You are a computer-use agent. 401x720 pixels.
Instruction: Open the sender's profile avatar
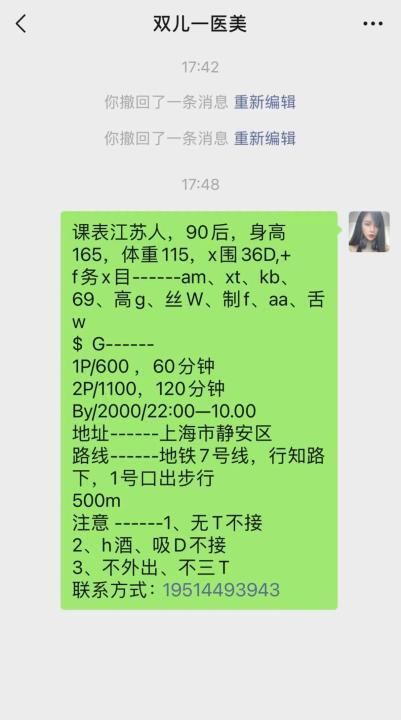(369, 231)
